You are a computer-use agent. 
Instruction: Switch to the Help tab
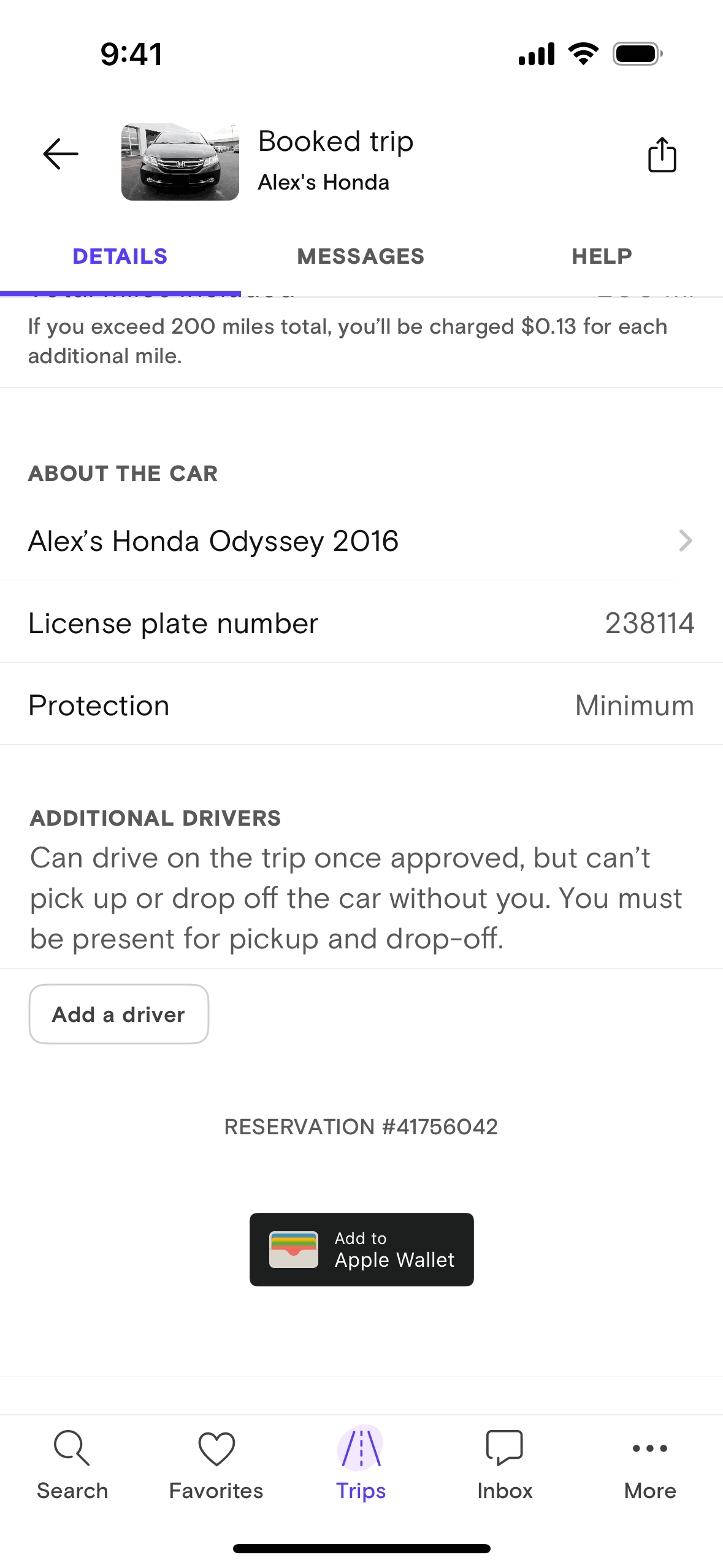pyautogui.click(x=602, y=256)
